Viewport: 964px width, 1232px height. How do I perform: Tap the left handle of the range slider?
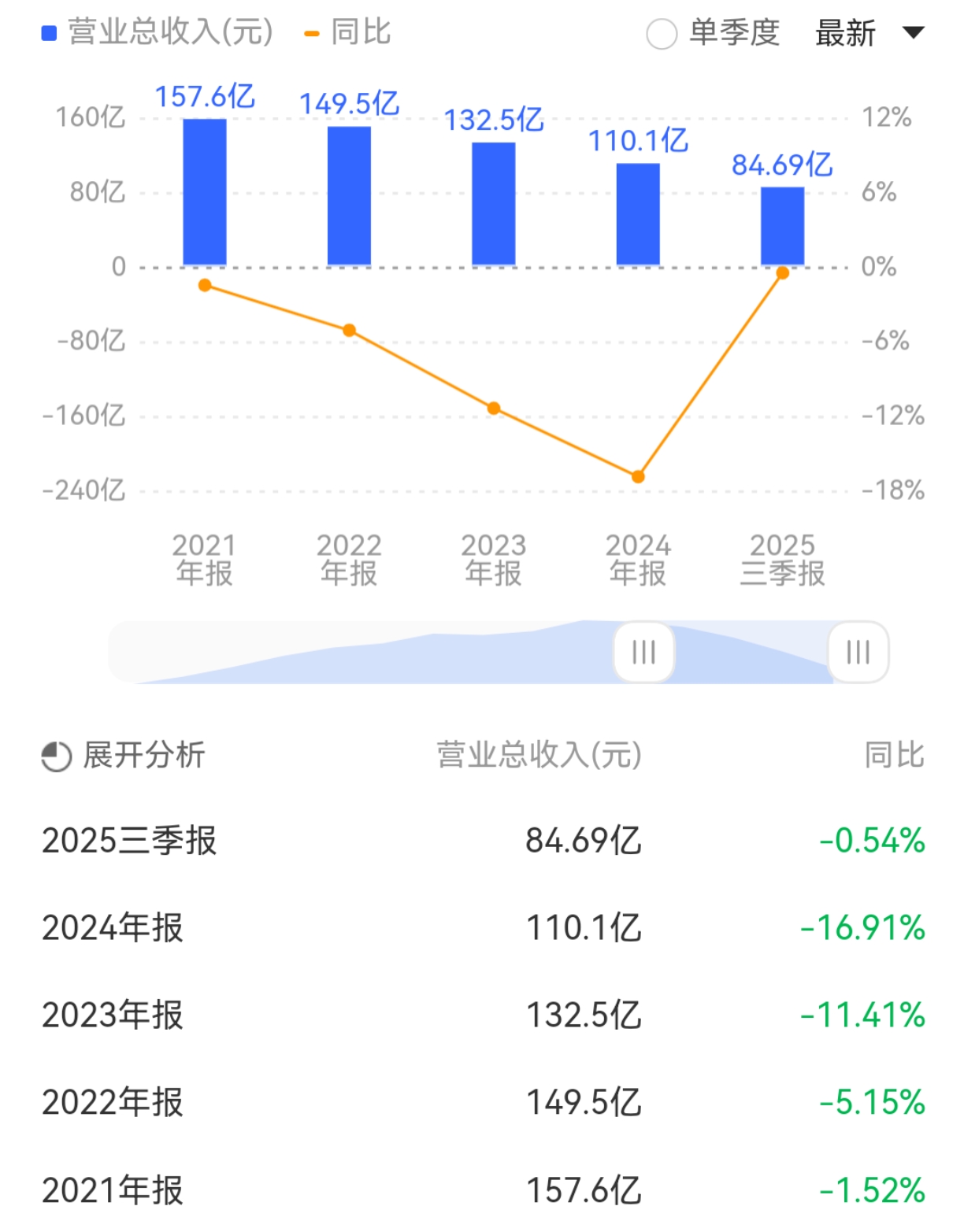[643, 652]
